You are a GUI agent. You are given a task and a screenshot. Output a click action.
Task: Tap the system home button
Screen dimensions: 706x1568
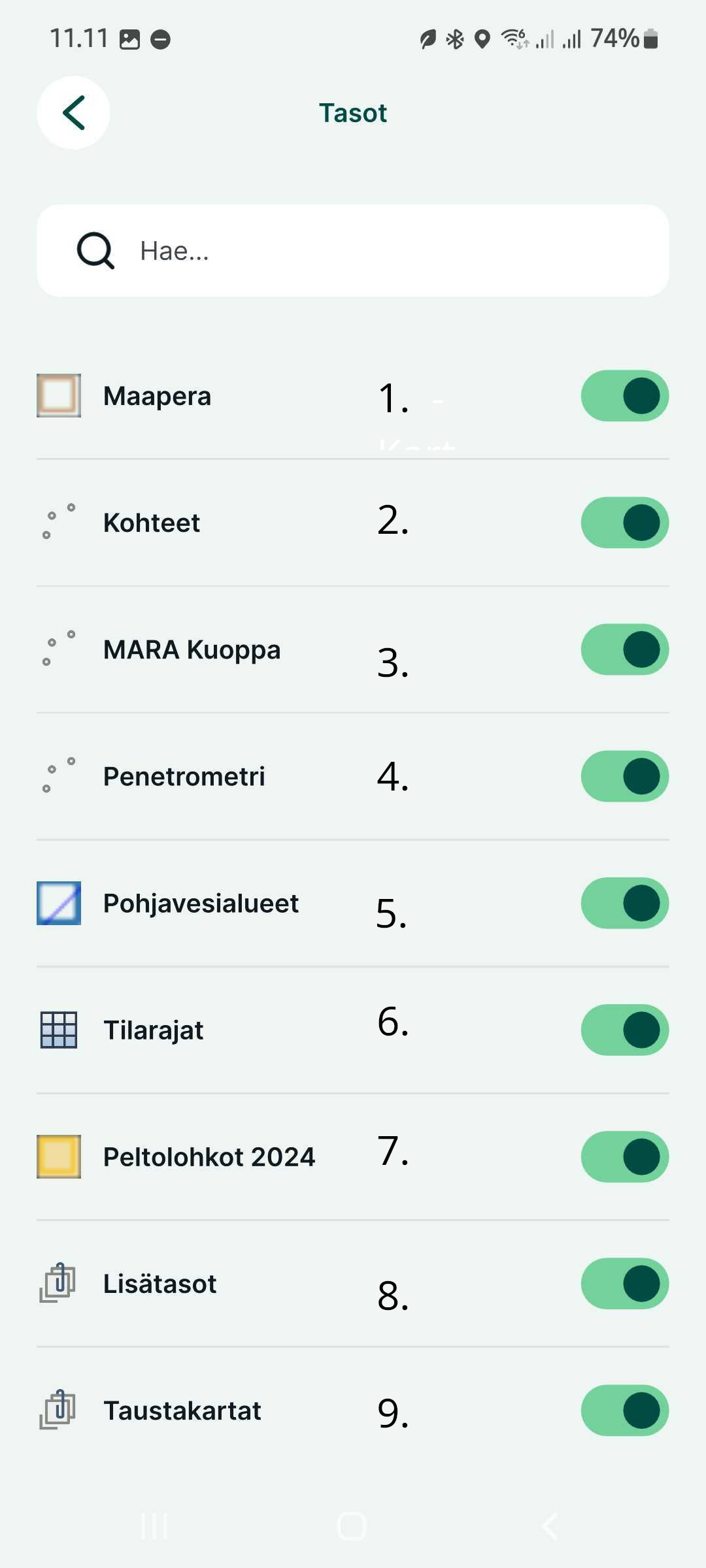click(x=352, y=1526)
